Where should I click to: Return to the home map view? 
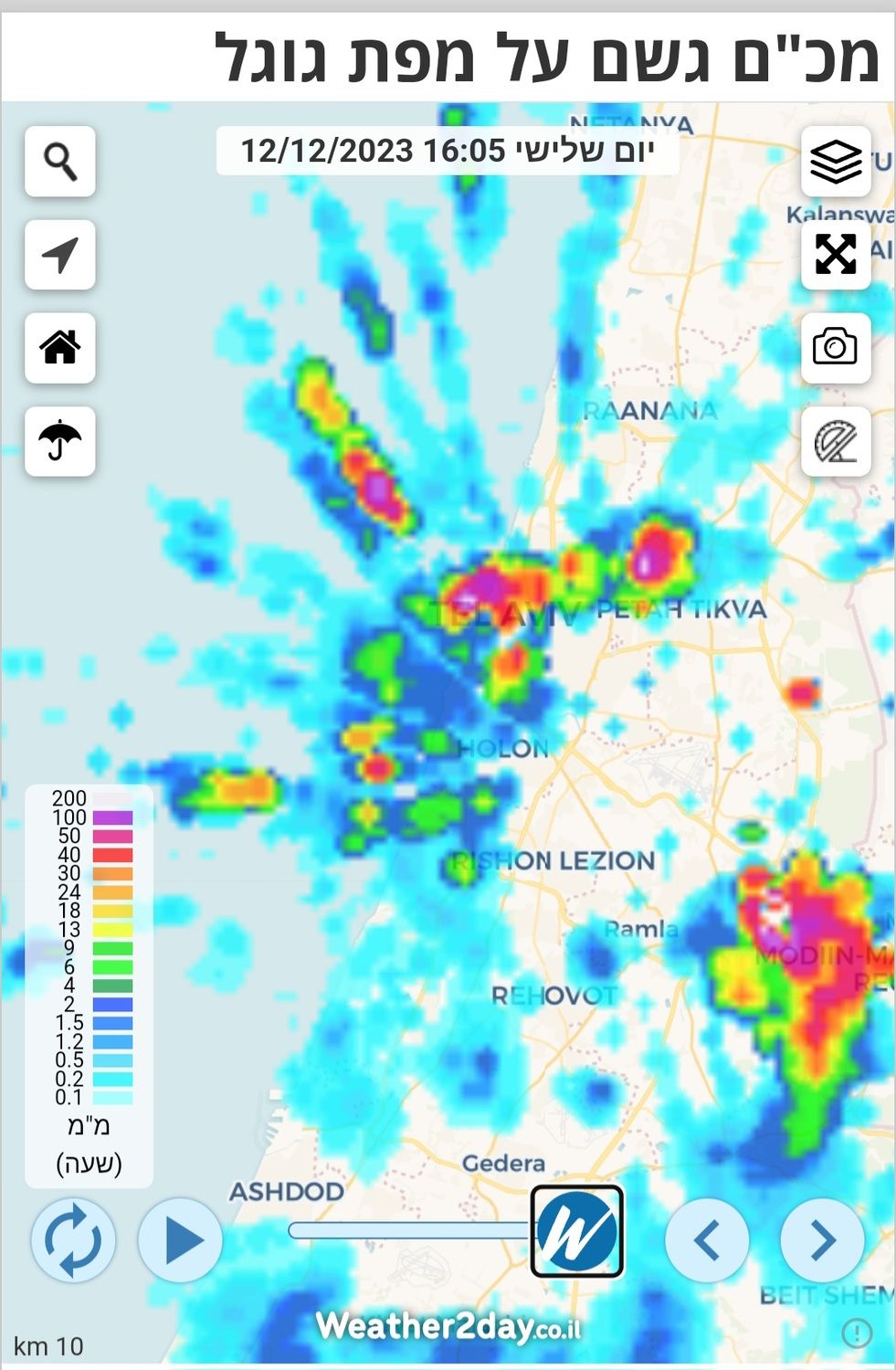60,348
